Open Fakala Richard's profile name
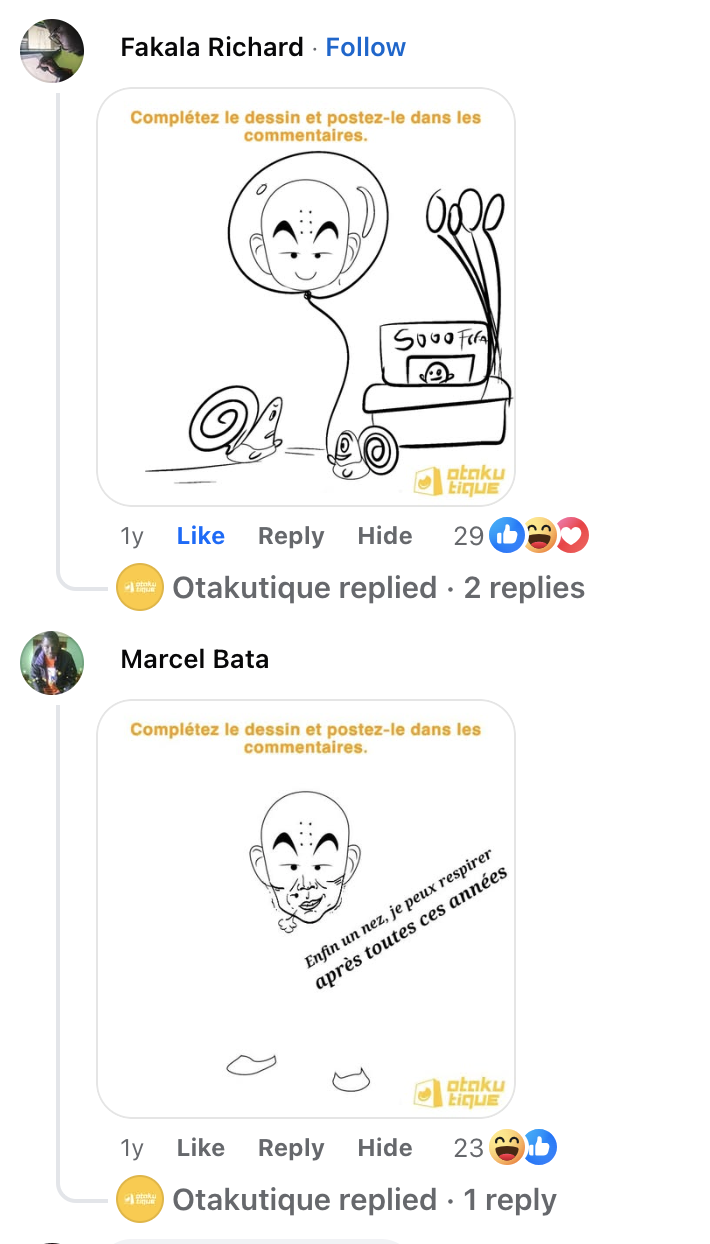 [x=212, y=47]
